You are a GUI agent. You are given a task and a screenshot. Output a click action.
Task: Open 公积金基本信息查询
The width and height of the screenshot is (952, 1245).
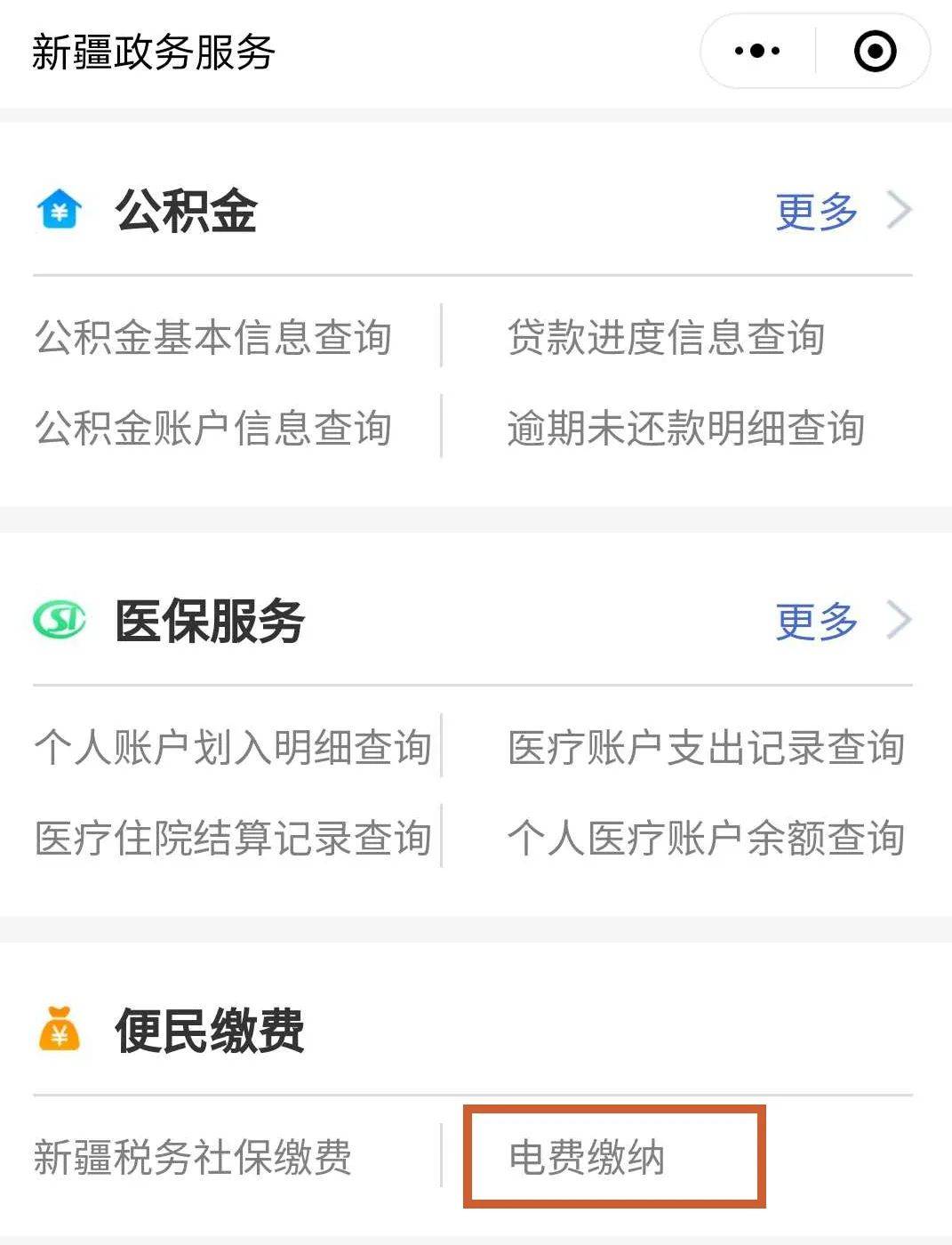tap(213, 338)
